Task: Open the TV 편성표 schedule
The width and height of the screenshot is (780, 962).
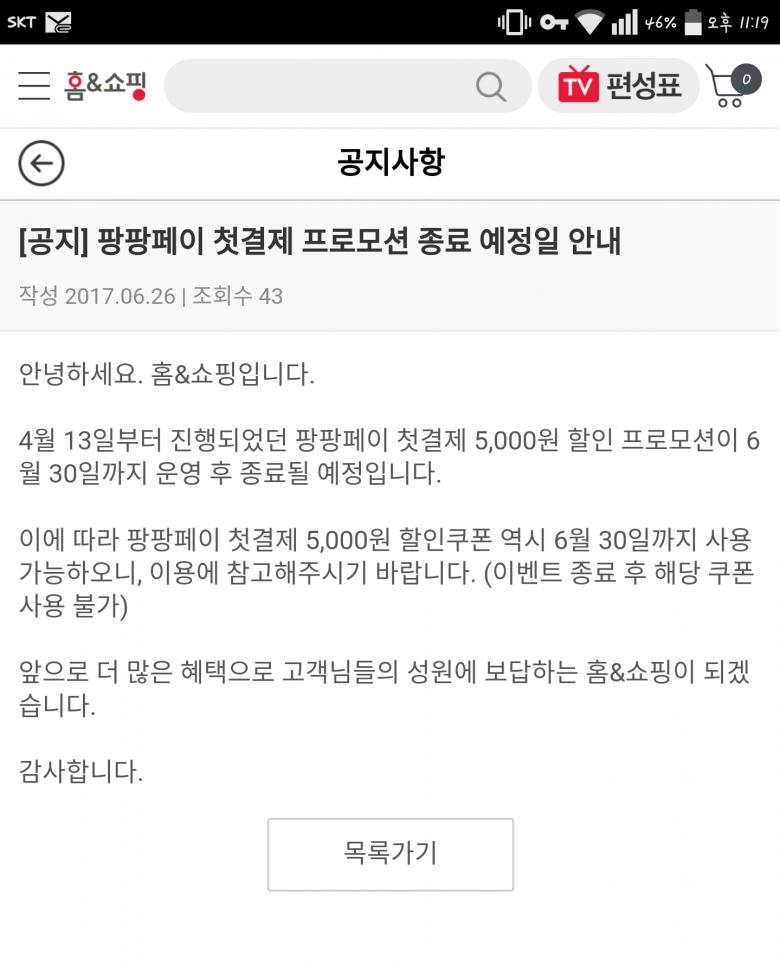Action: click(619, 86)
